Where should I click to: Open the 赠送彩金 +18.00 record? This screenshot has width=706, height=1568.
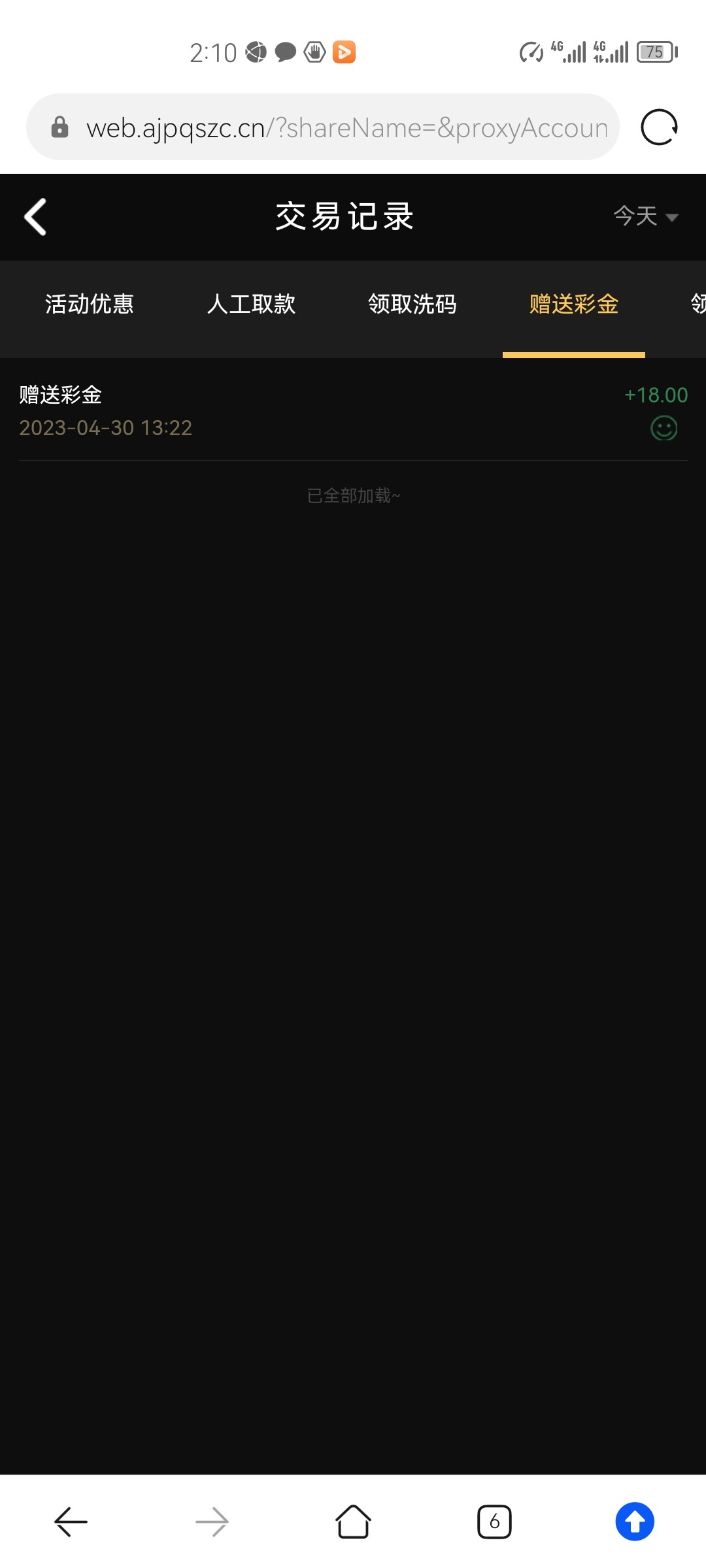[x=353, y=411]
